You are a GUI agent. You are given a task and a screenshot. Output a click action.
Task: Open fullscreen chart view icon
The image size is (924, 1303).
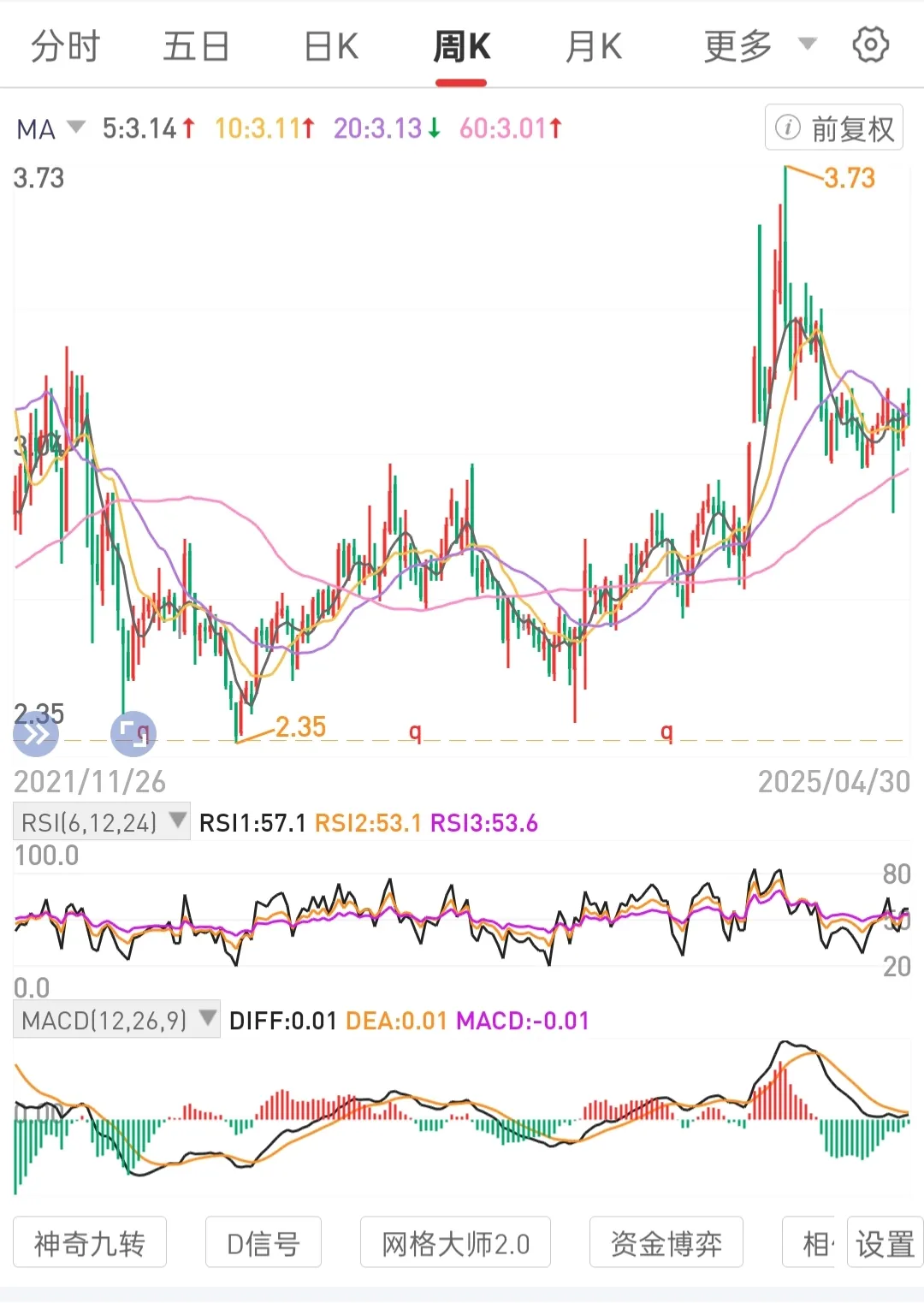coord(133,734)
